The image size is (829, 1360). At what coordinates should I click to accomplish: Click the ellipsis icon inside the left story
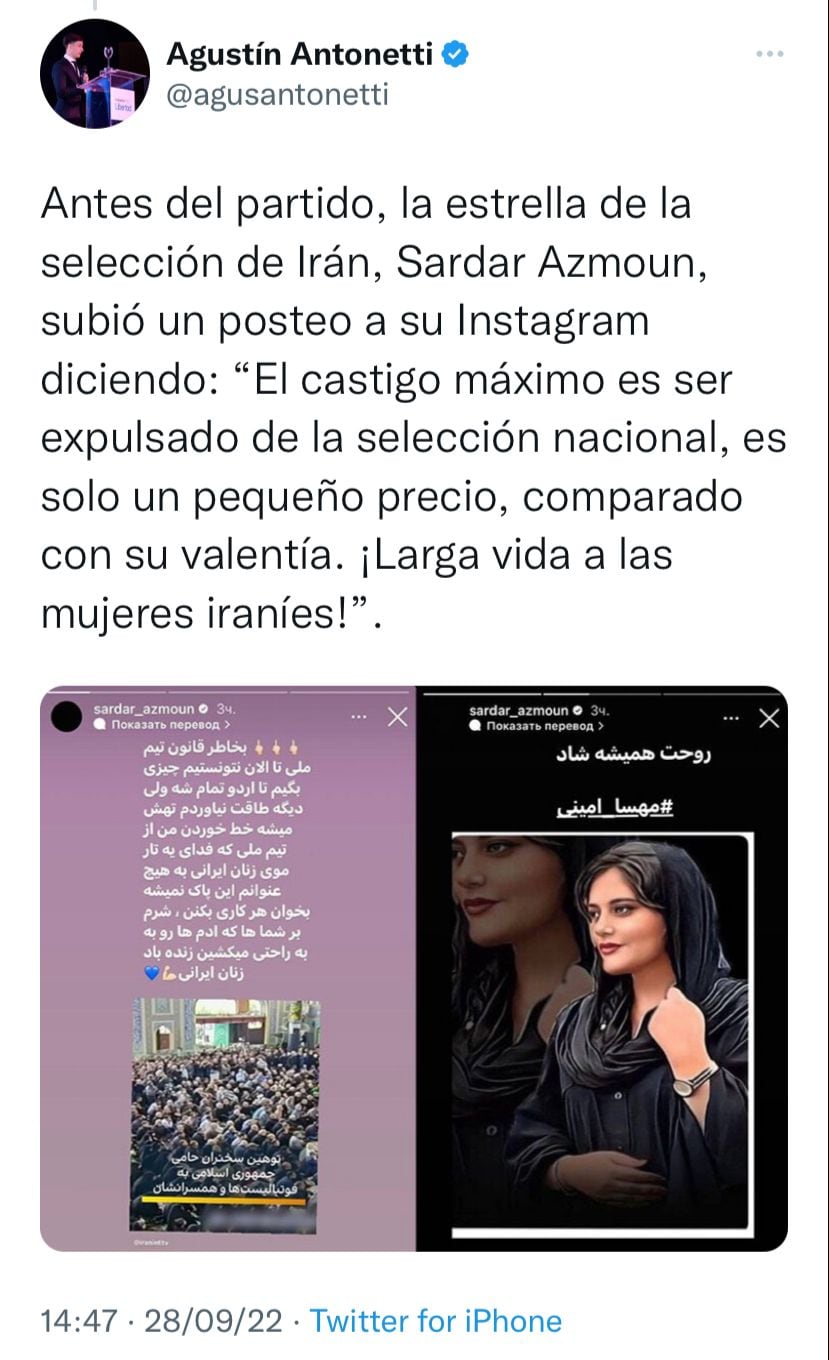tap(356, 715)
